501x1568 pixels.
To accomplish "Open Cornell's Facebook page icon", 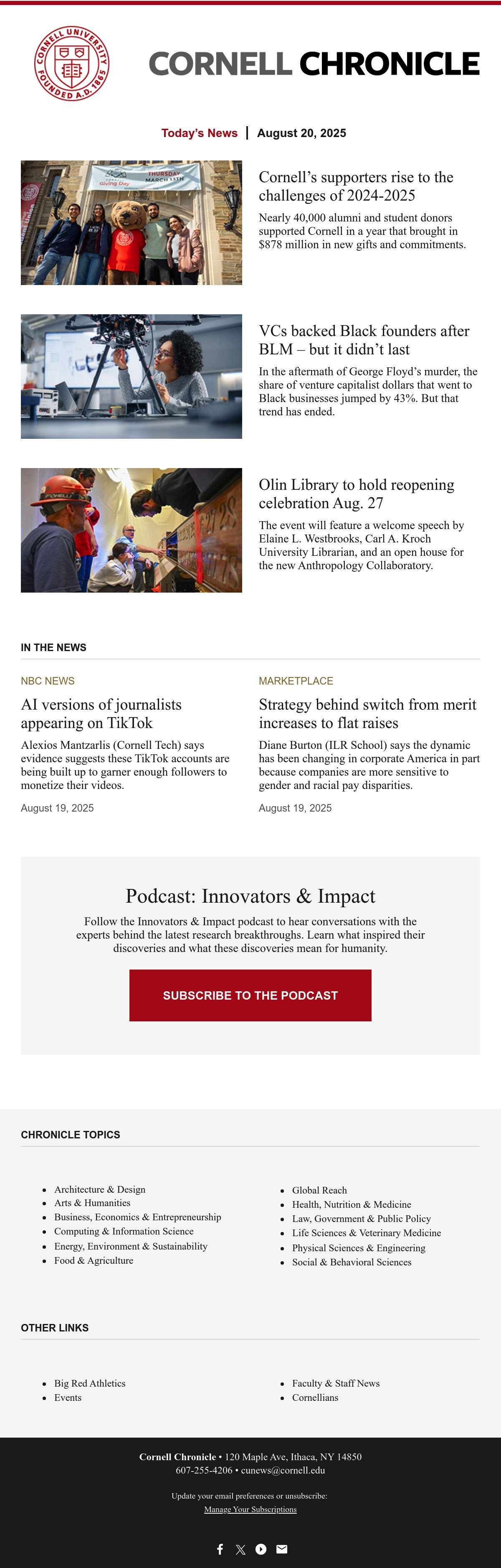I will coord(220,1549).
